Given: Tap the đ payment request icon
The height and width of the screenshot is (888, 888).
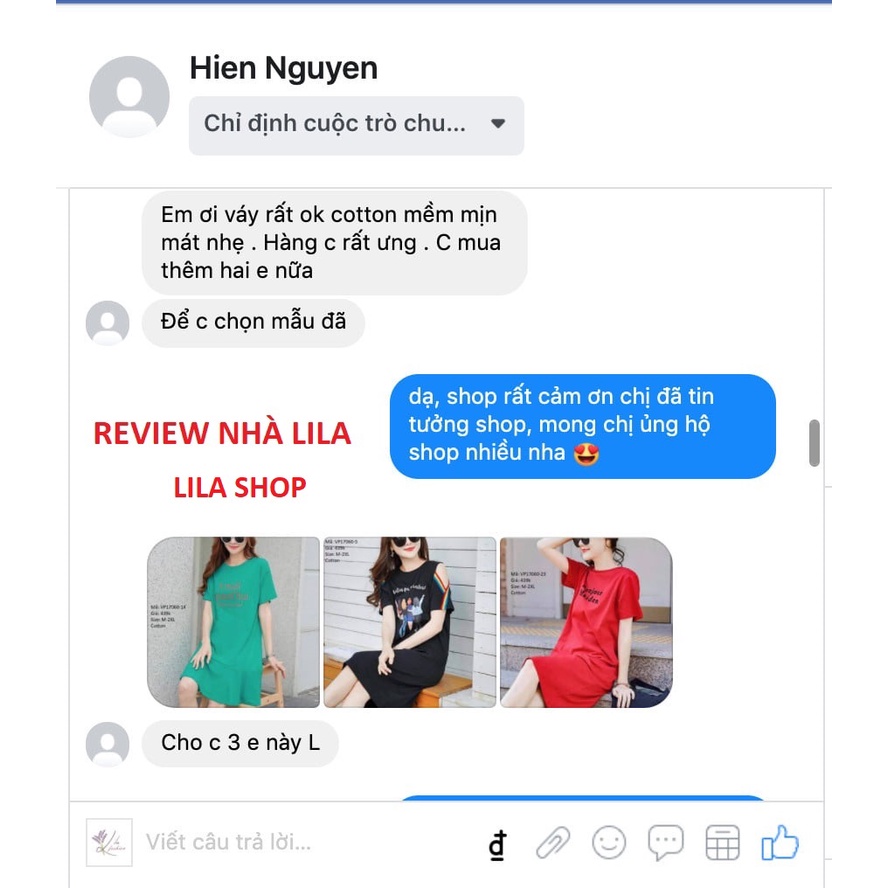Looking at the screenshot, I should 497,844.
